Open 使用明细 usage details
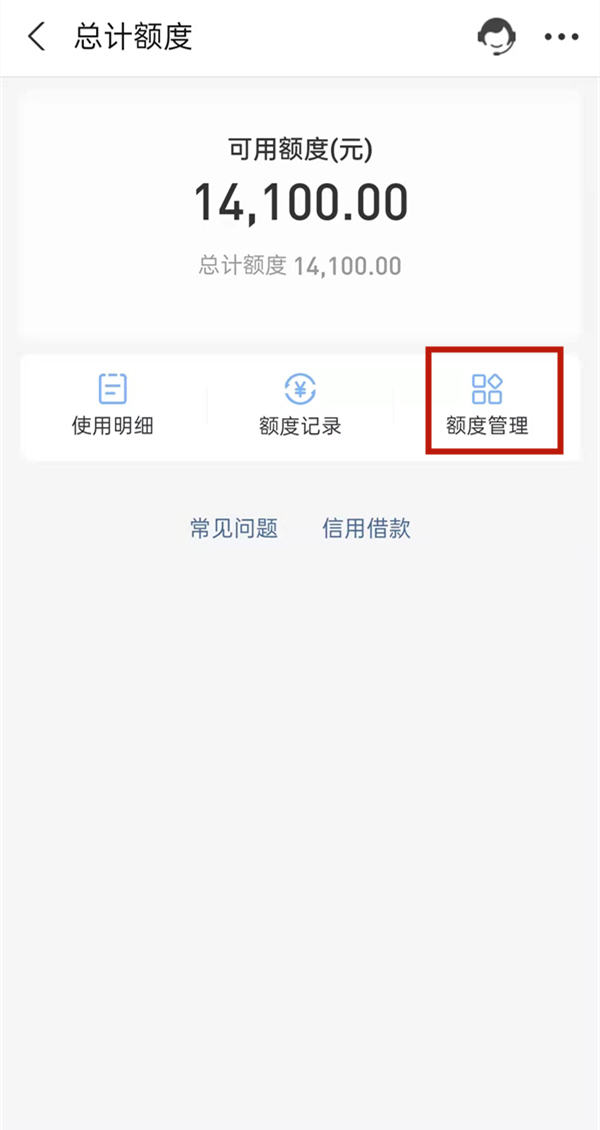This screenshot has width=600, height=1130. (x=112, y=404)
